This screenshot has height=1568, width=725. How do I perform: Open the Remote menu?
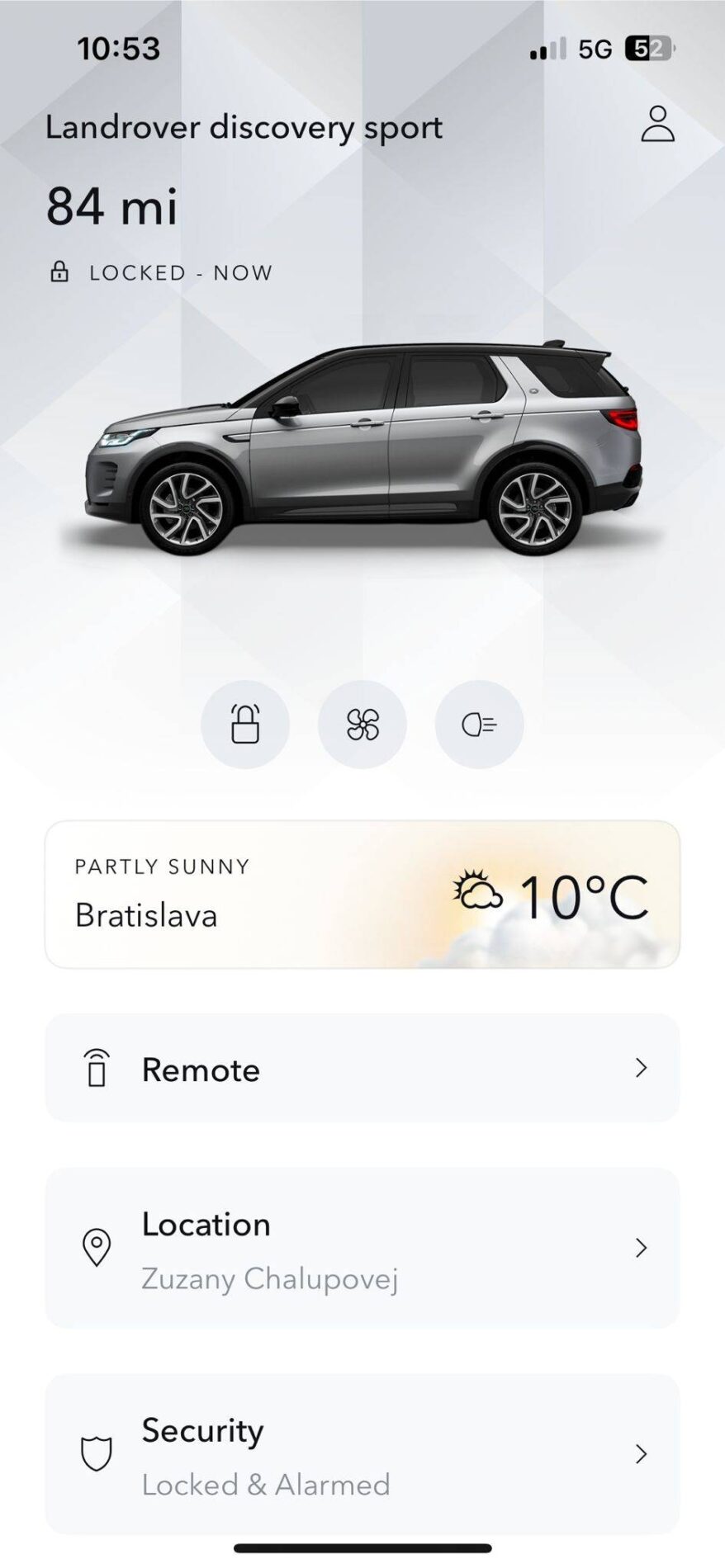[x=362, y=1069]
